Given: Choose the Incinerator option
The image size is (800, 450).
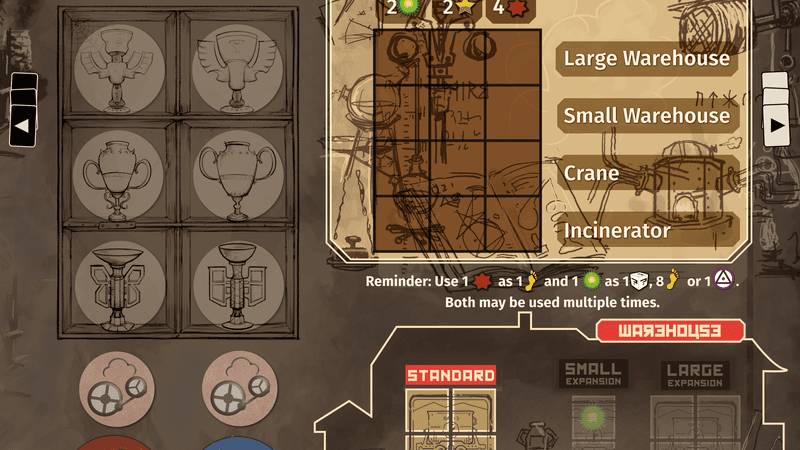Looking at the screenshot, I should point(646,231).
